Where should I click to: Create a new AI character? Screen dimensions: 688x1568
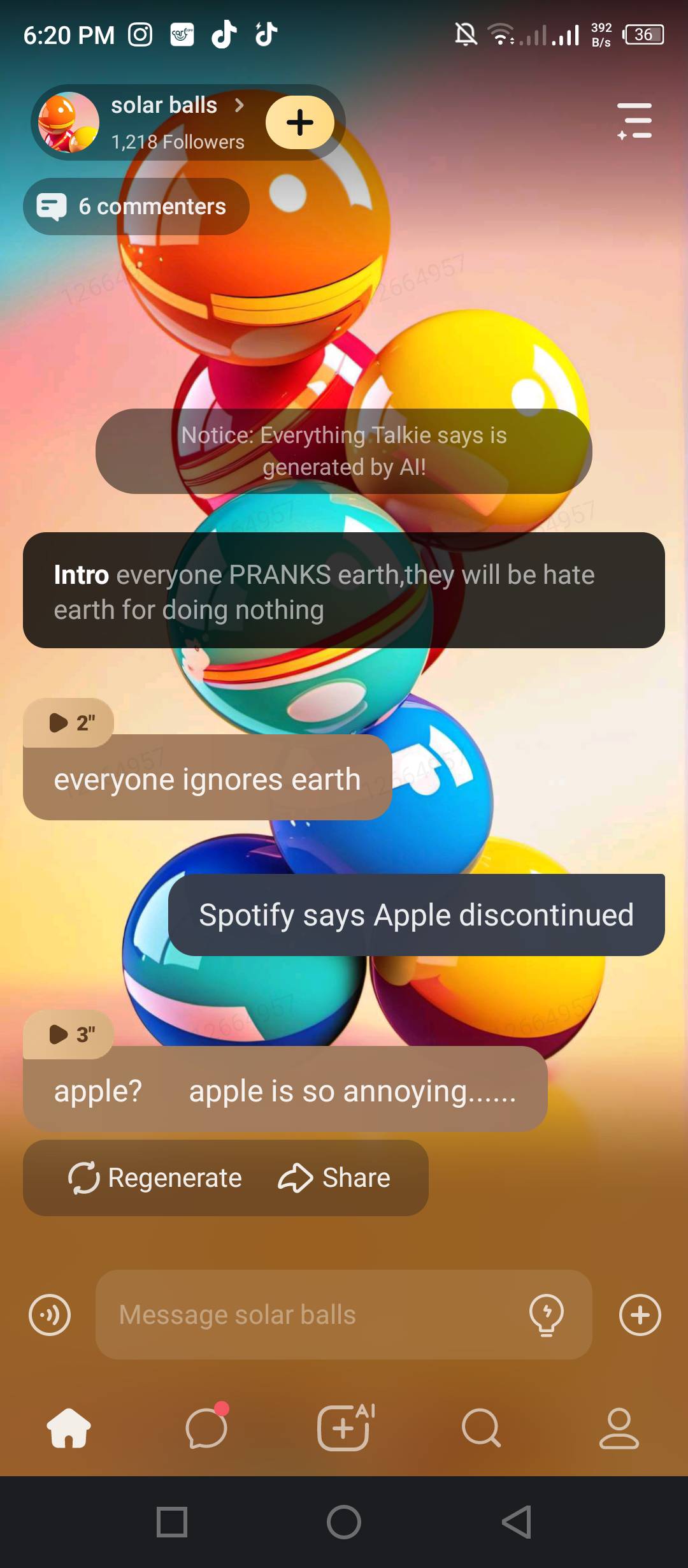(344, 1428)
